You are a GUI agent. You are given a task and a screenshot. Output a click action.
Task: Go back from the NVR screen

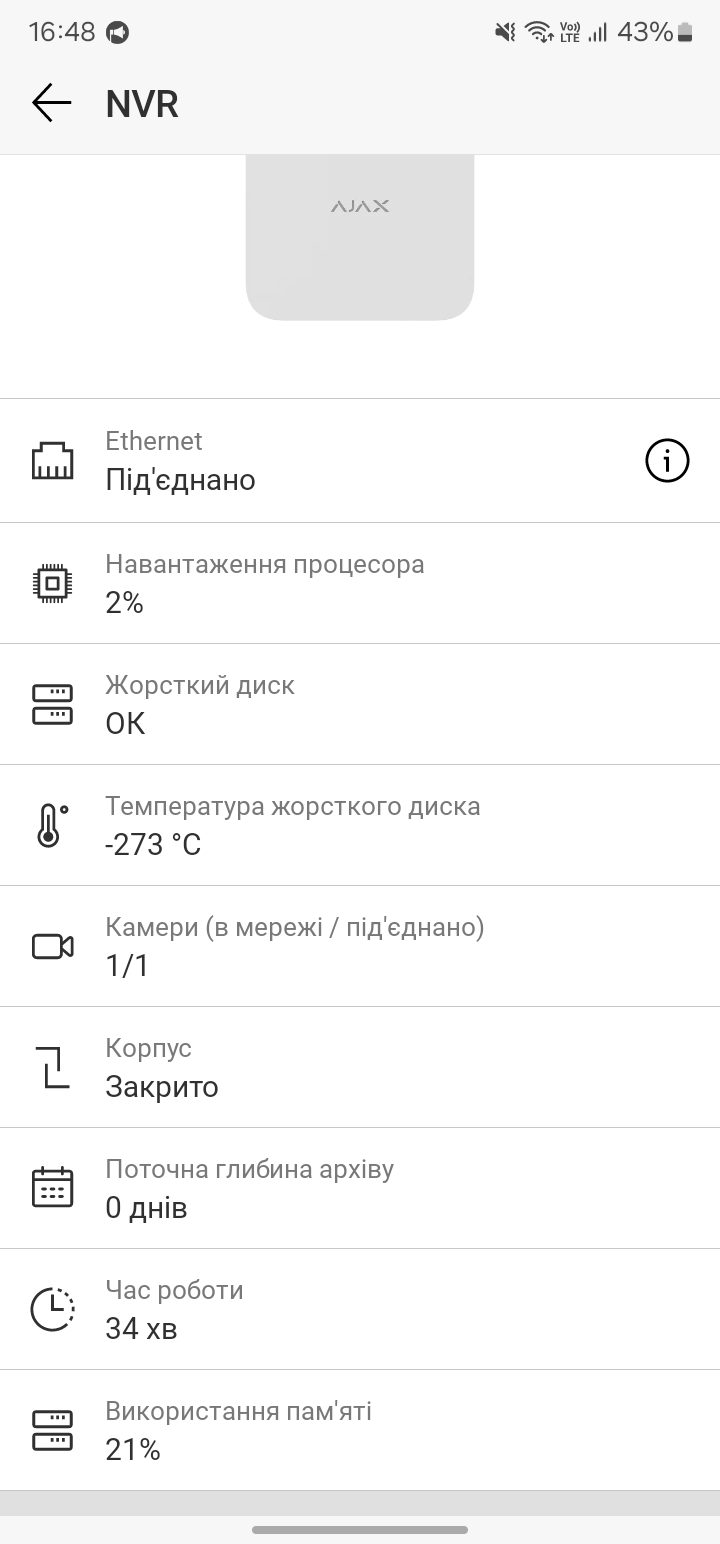(x=51, y=103)
